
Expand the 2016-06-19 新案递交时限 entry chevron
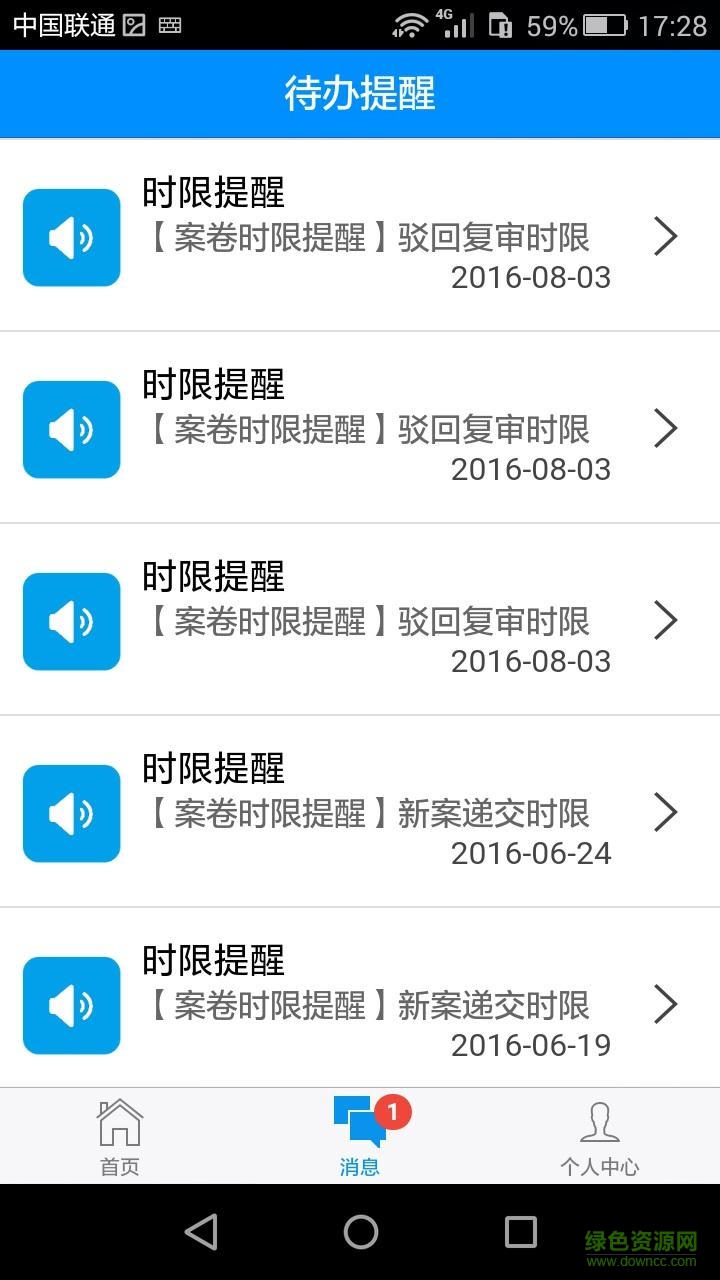pyautogui.click(x=666, y=1005)
